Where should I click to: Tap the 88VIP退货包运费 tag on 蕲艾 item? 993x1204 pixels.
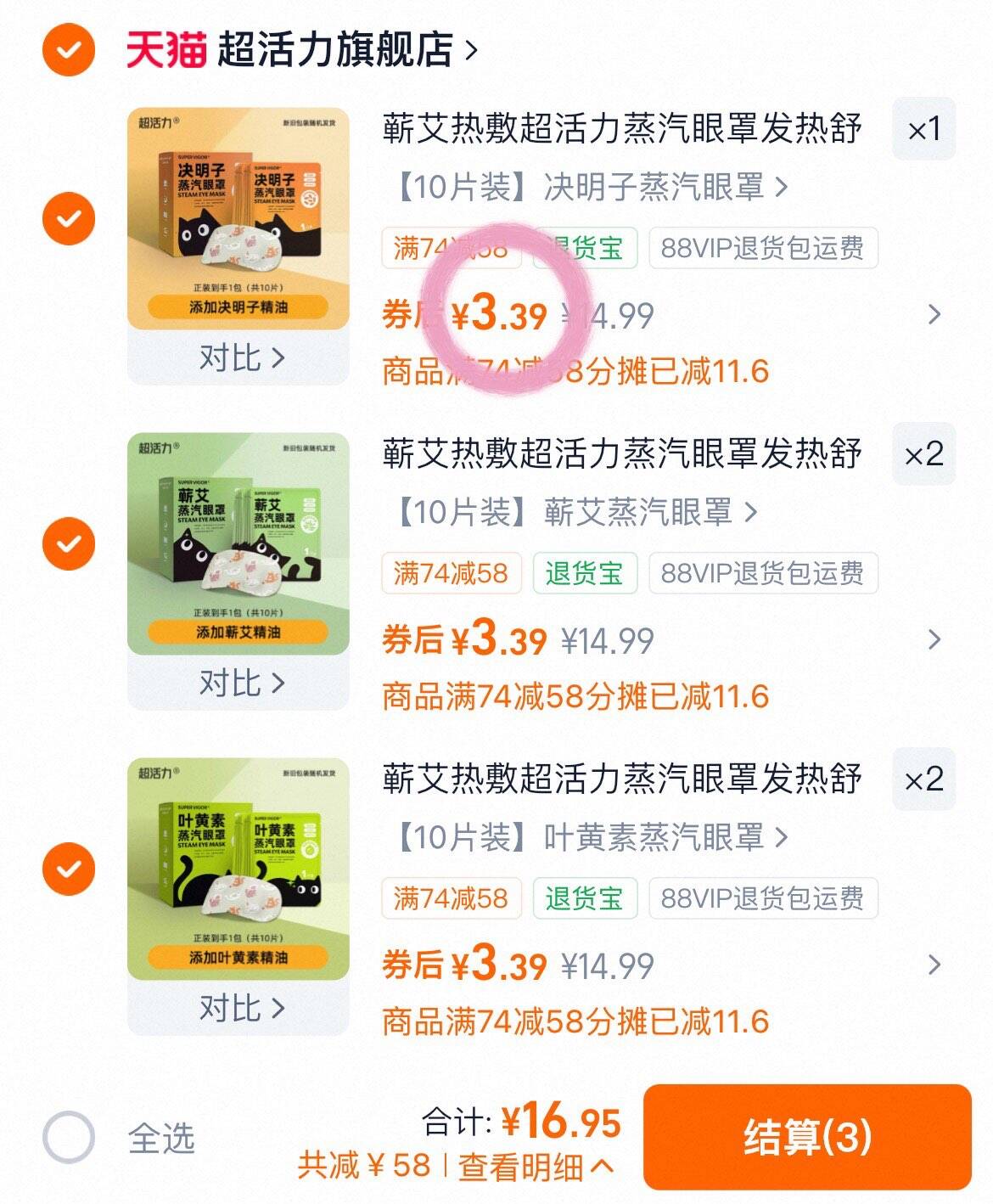coord(760,574)
